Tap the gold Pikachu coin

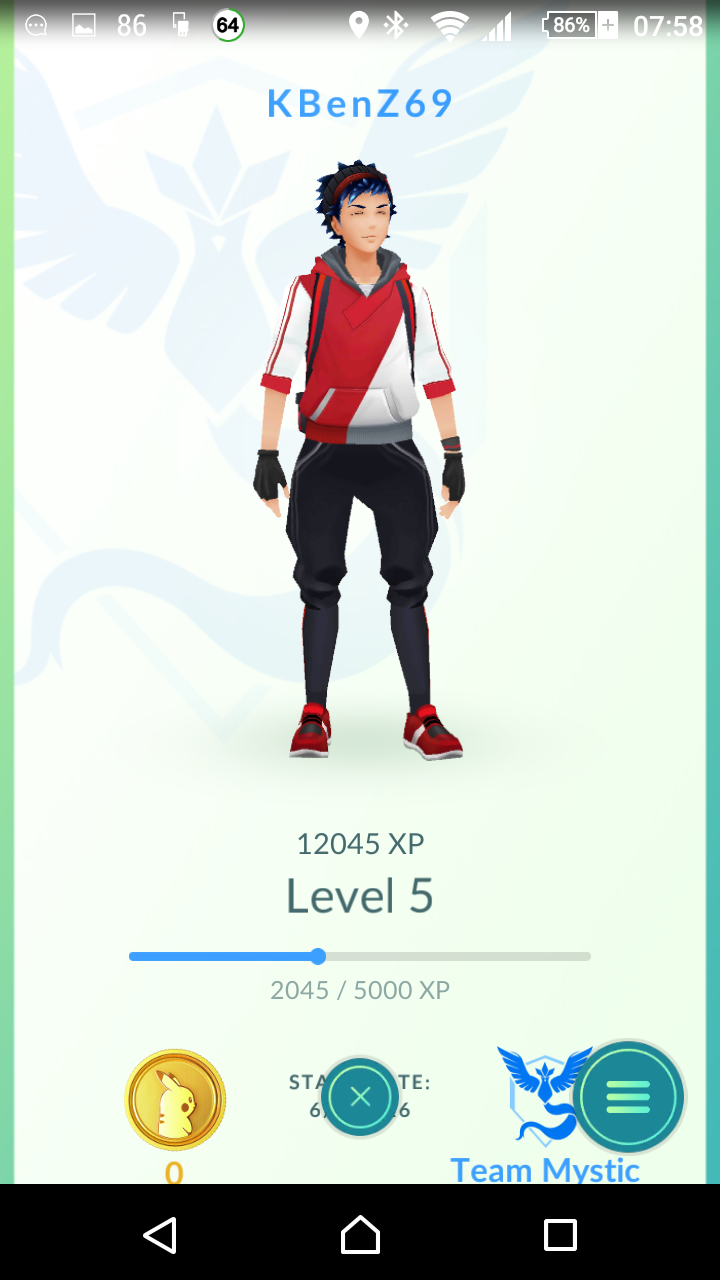[x=175, y=1100]
